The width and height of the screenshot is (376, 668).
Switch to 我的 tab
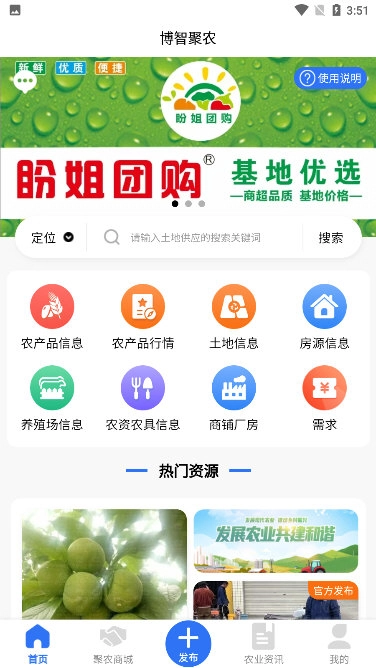[x=339, y=645]
